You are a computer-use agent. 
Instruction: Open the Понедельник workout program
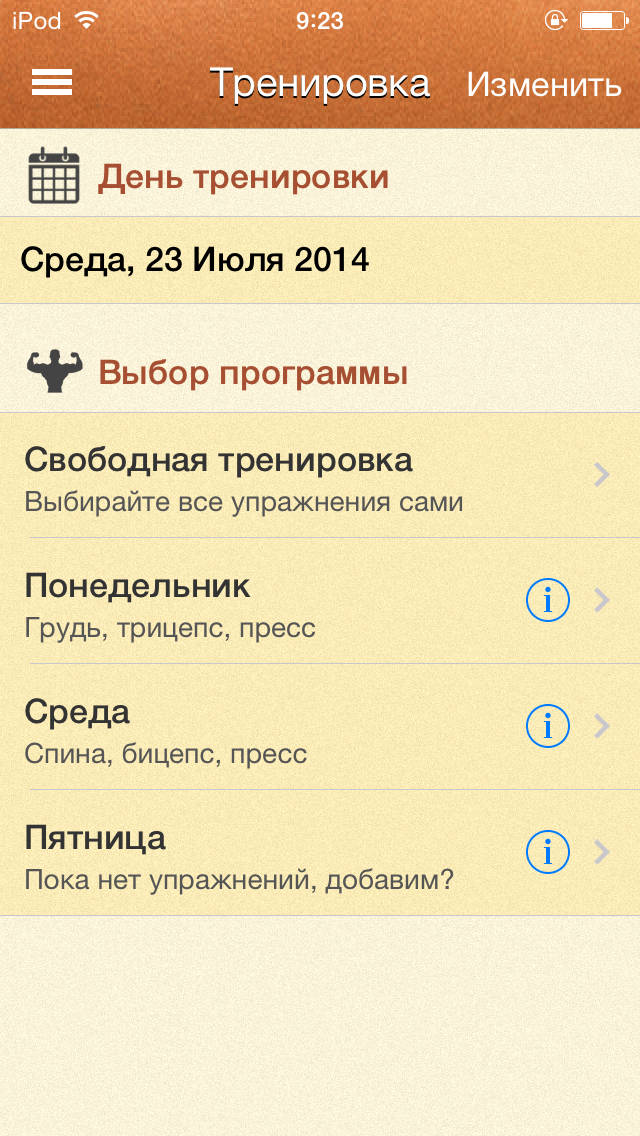pos(250,602)
